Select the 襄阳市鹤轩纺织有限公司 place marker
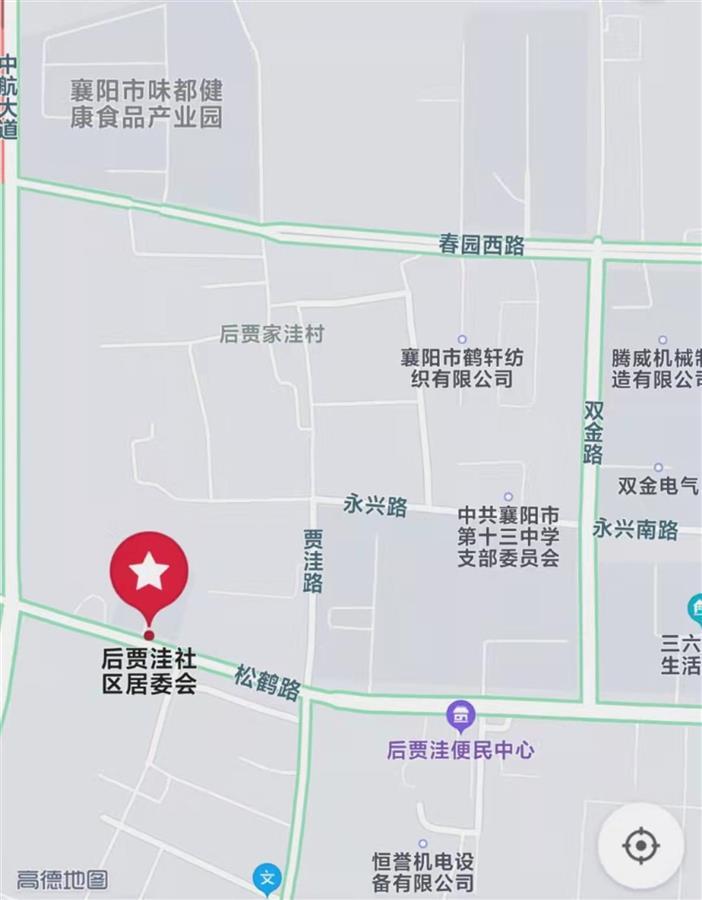This screenshot has width=702, height=900. [x=461, y=340]
